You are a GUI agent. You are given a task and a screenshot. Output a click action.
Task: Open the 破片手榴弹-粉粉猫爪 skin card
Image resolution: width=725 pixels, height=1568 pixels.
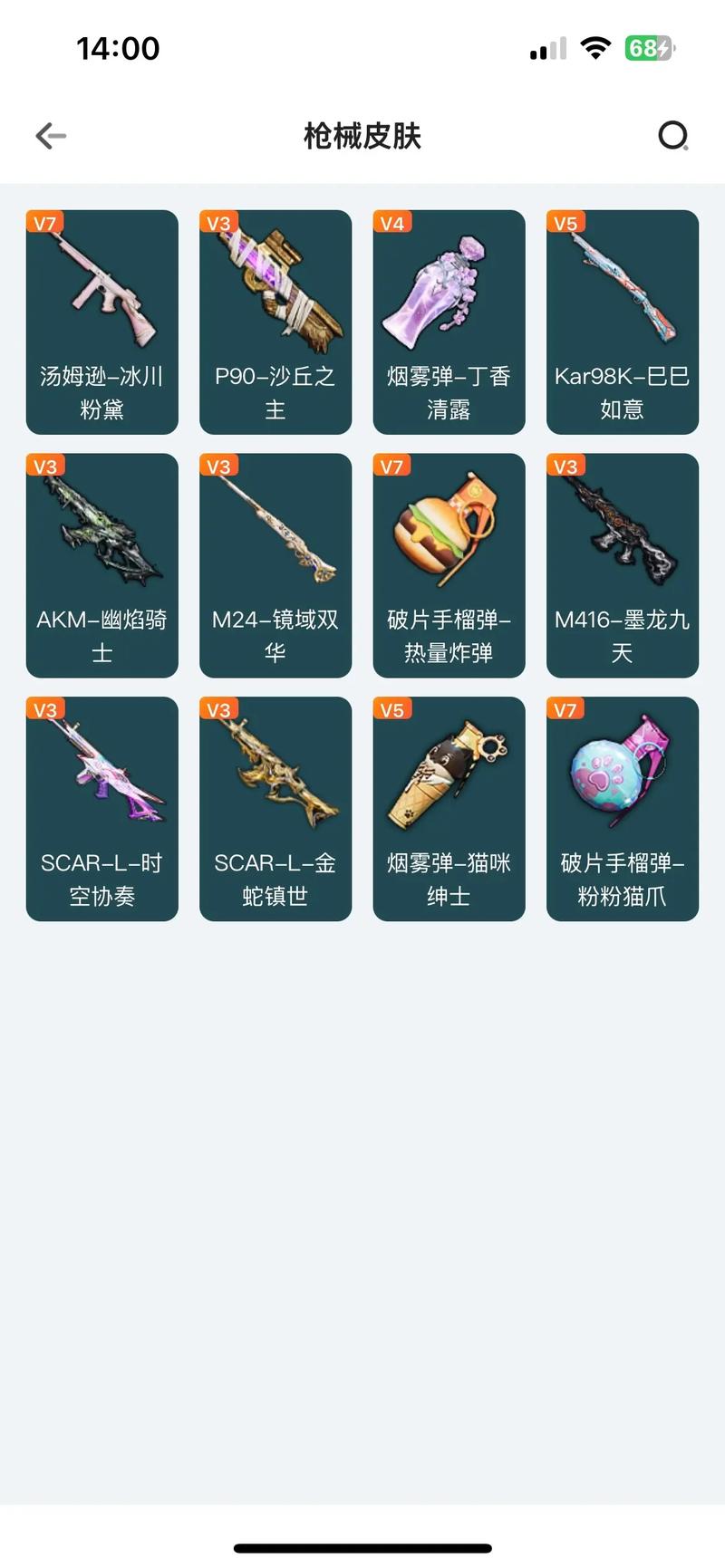(623, 808)
